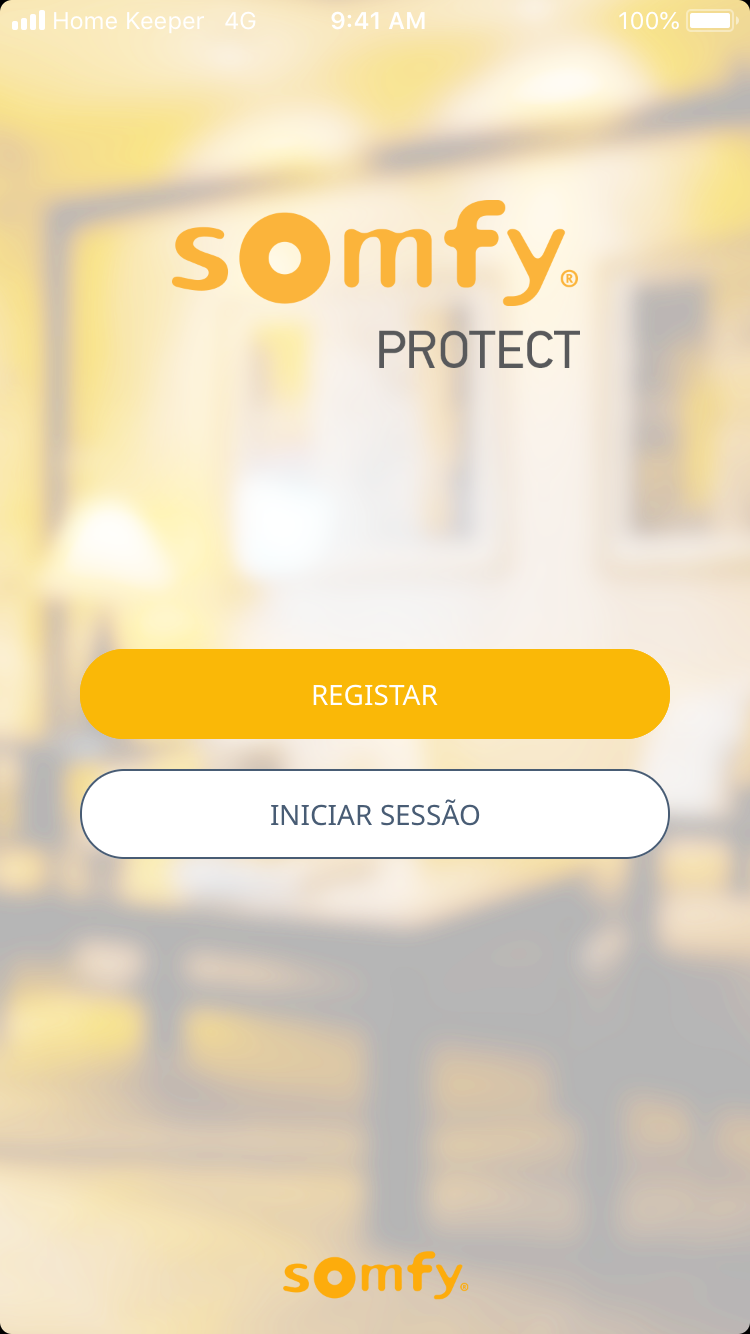Select INICIAR SESSÃO to log in
Viewport: 750px width, 1334px height.
click(374, 814)
